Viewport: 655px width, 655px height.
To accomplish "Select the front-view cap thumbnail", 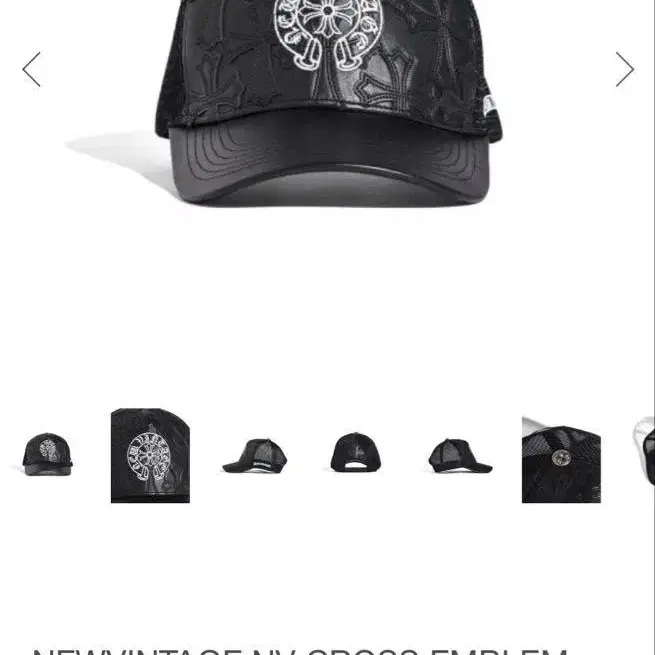I will 47,455.
